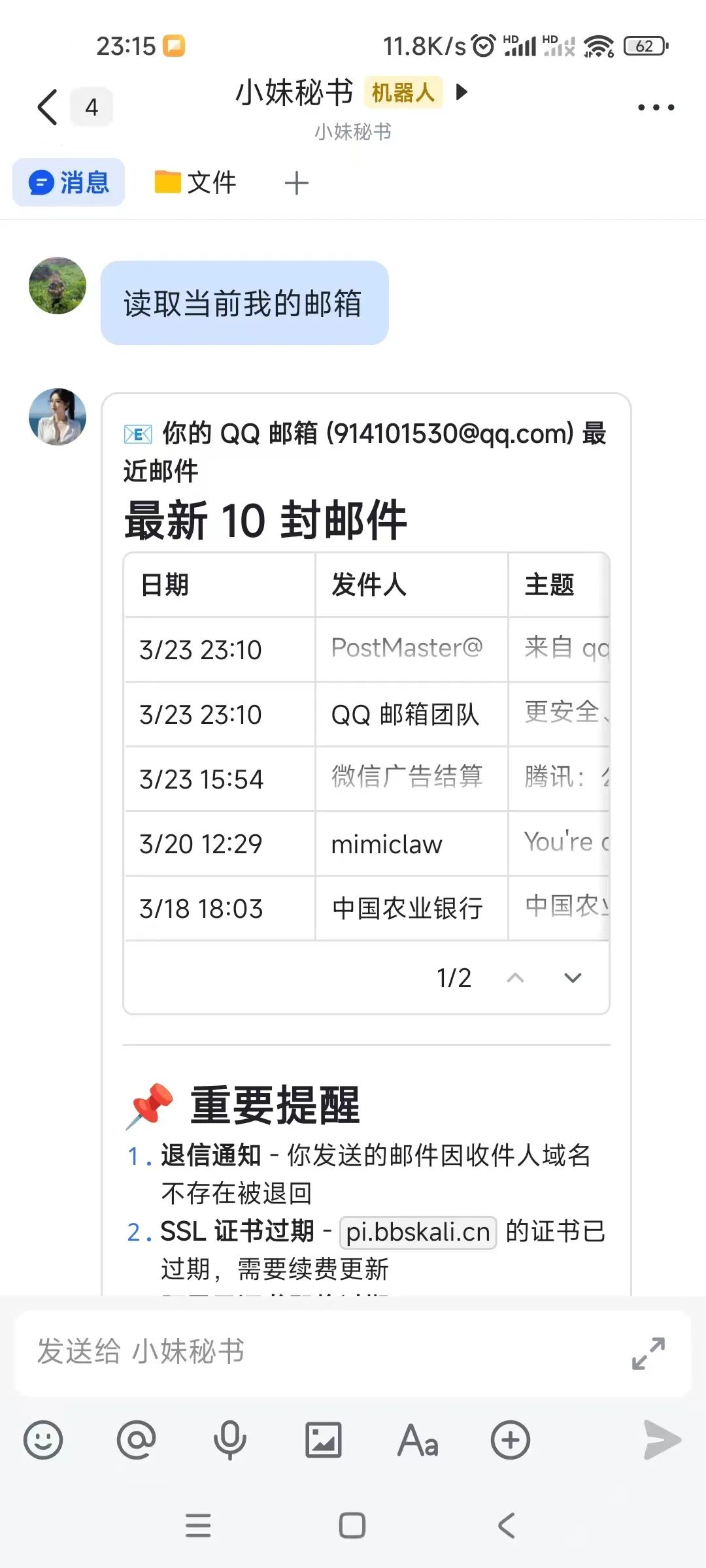Open the emoji picker
The width and height of the screenshot is (706, 1568).
point(43,1440)
